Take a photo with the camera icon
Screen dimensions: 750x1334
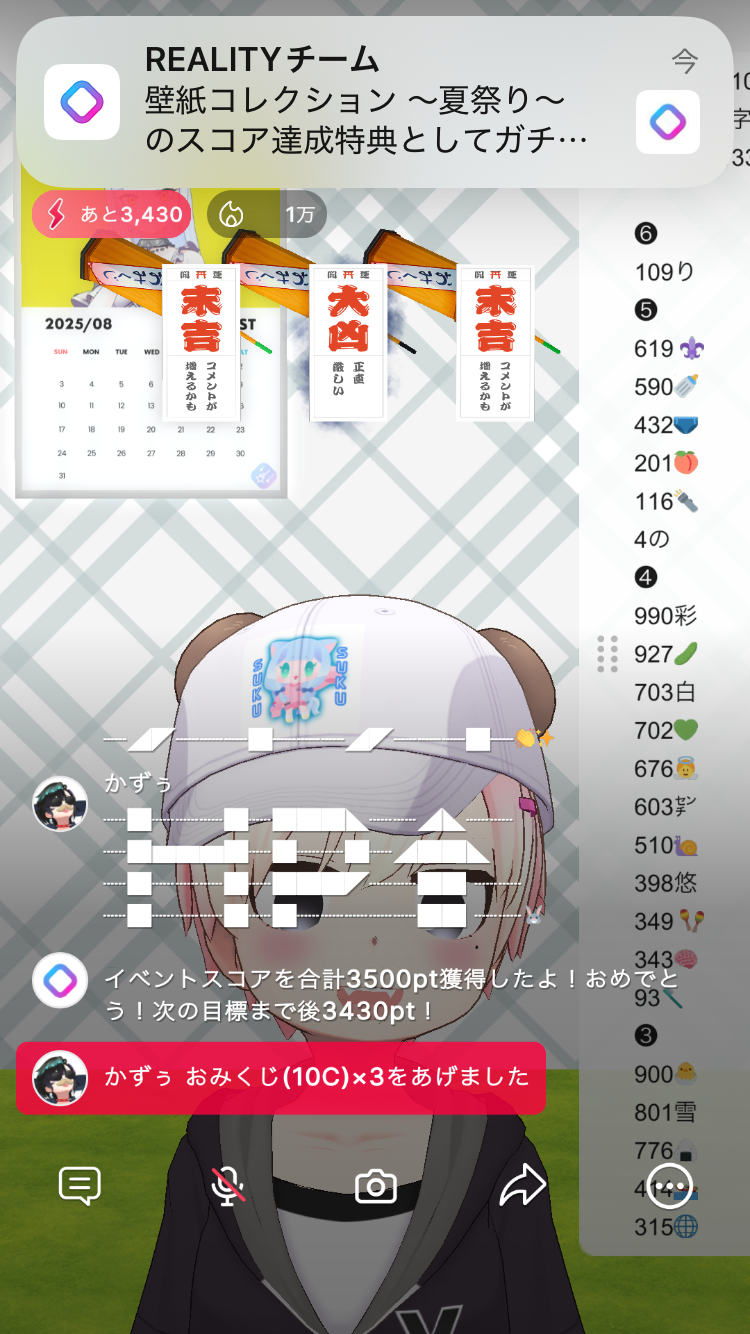(375, 1186)
